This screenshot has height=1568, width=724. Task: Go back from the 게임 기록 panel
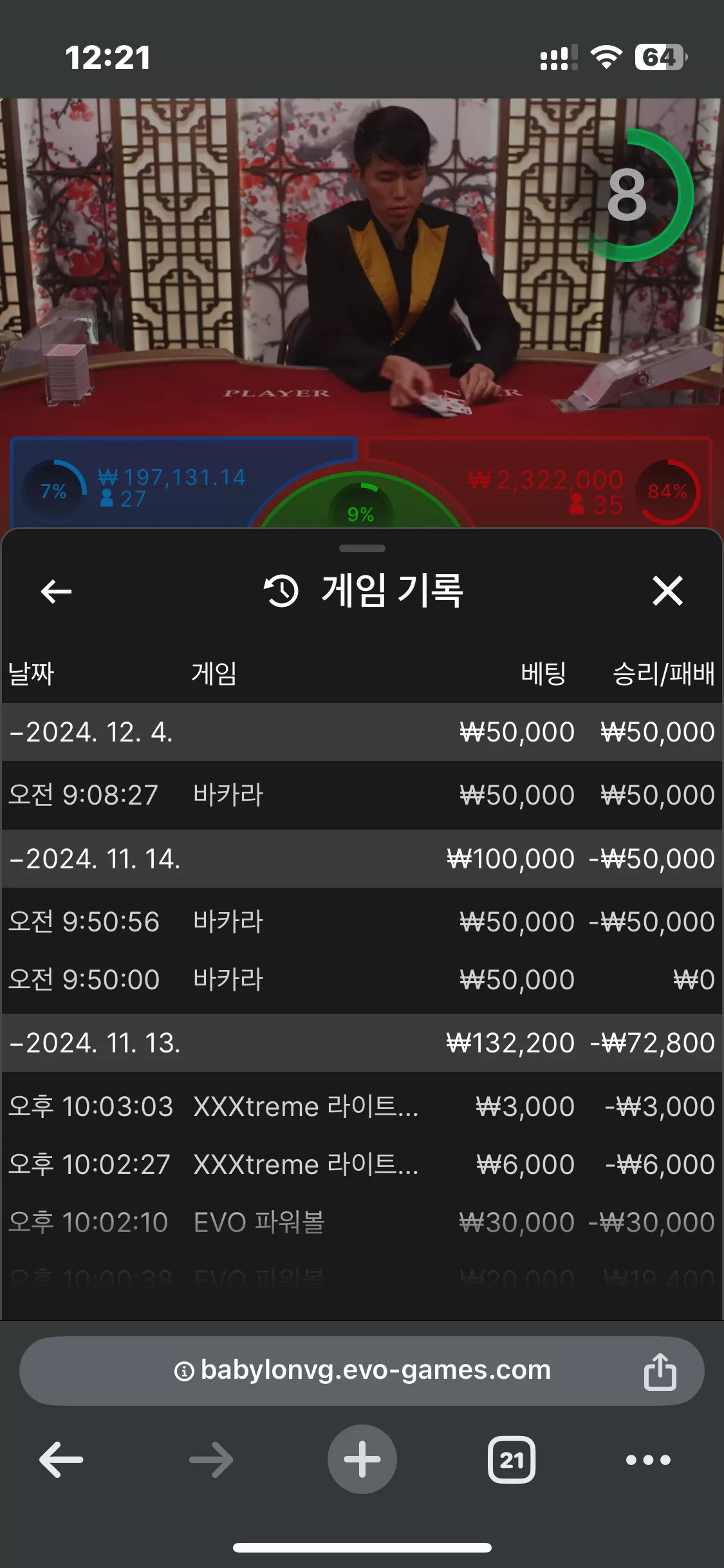coord(56,592)
